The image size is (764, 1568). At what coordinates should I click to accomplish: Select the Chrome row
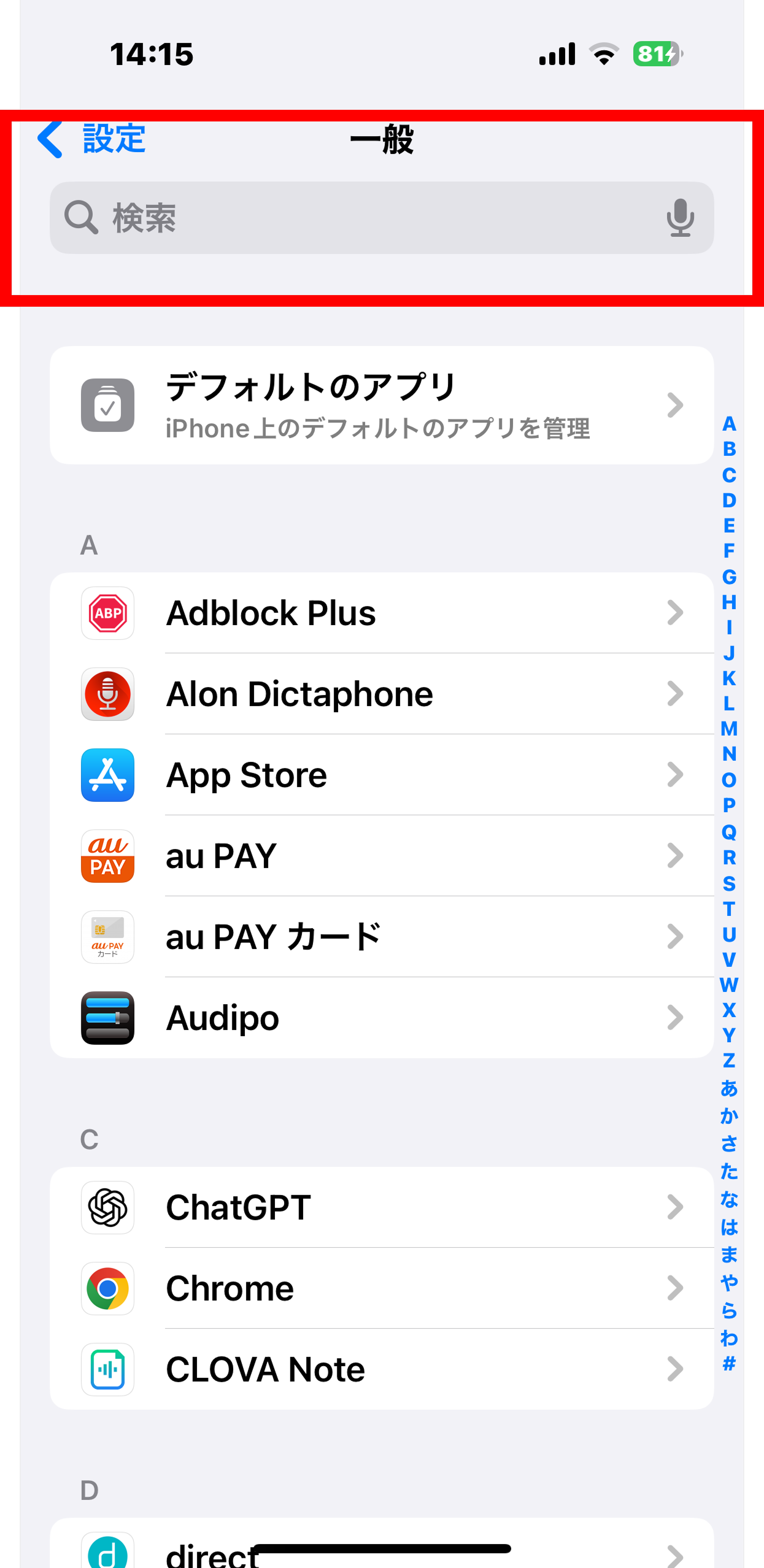pos(382,1288)
